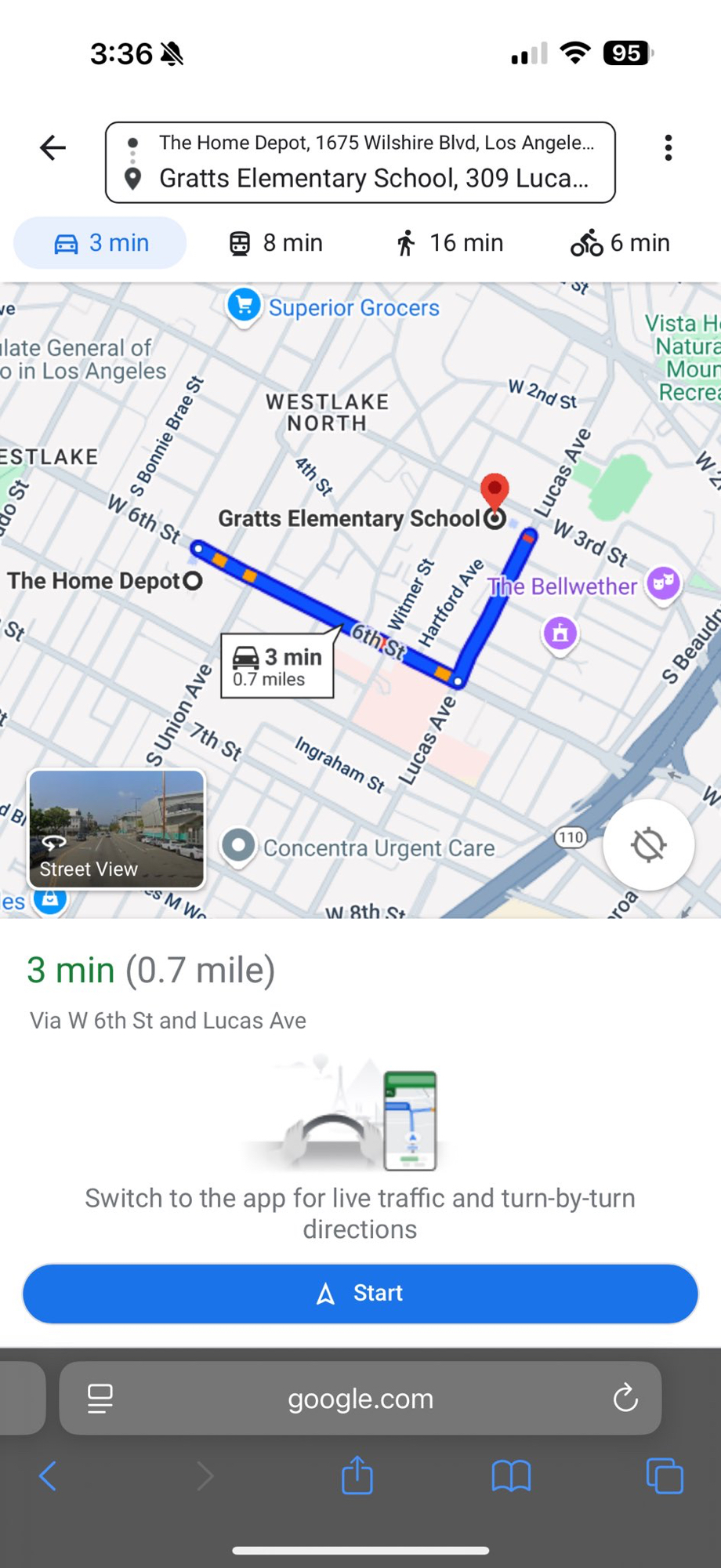Viewport: 721px width, 1568px height.
Task: Edit the Home Depot starting point
Action: (376, 143)
